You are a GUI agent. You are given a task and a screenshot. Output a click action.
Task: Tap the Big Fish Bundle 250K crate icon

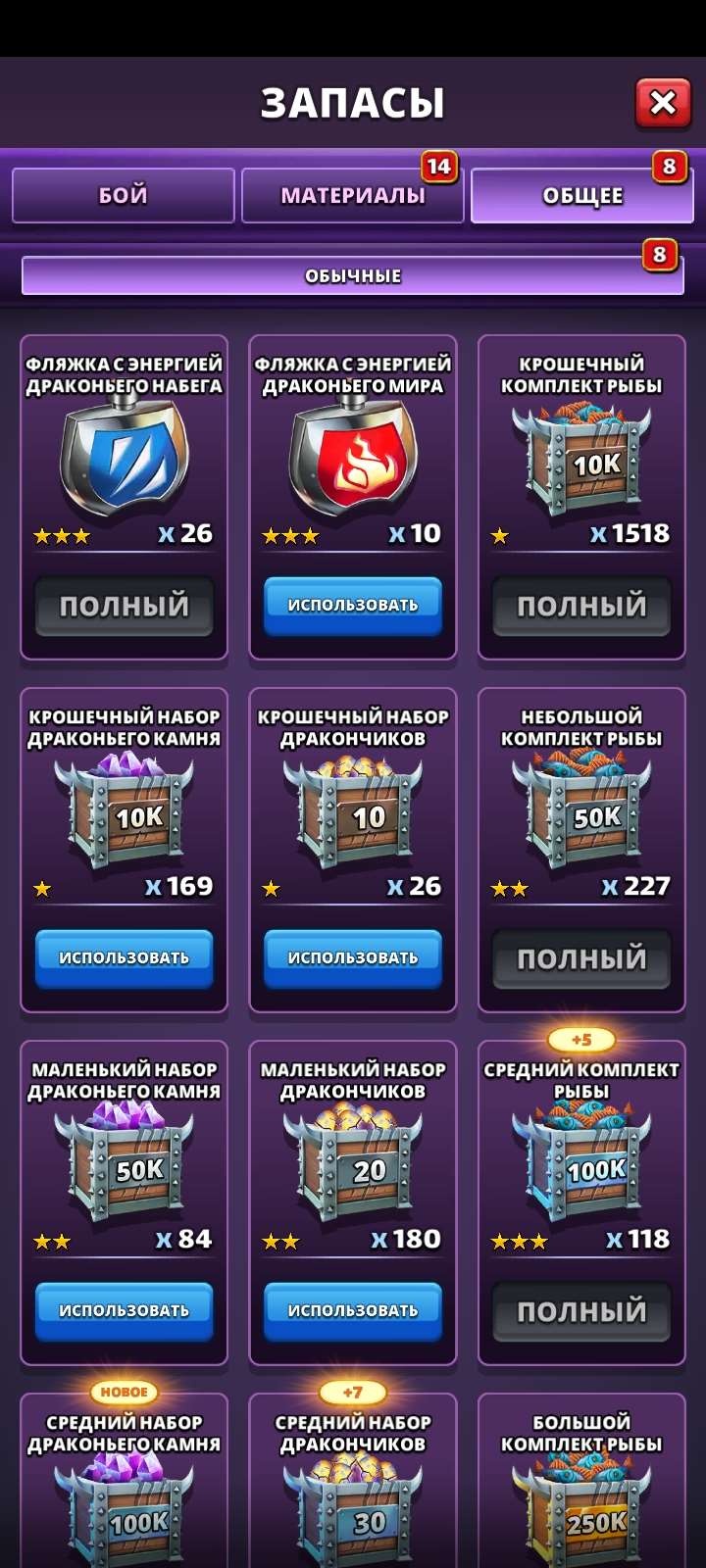580,1514
